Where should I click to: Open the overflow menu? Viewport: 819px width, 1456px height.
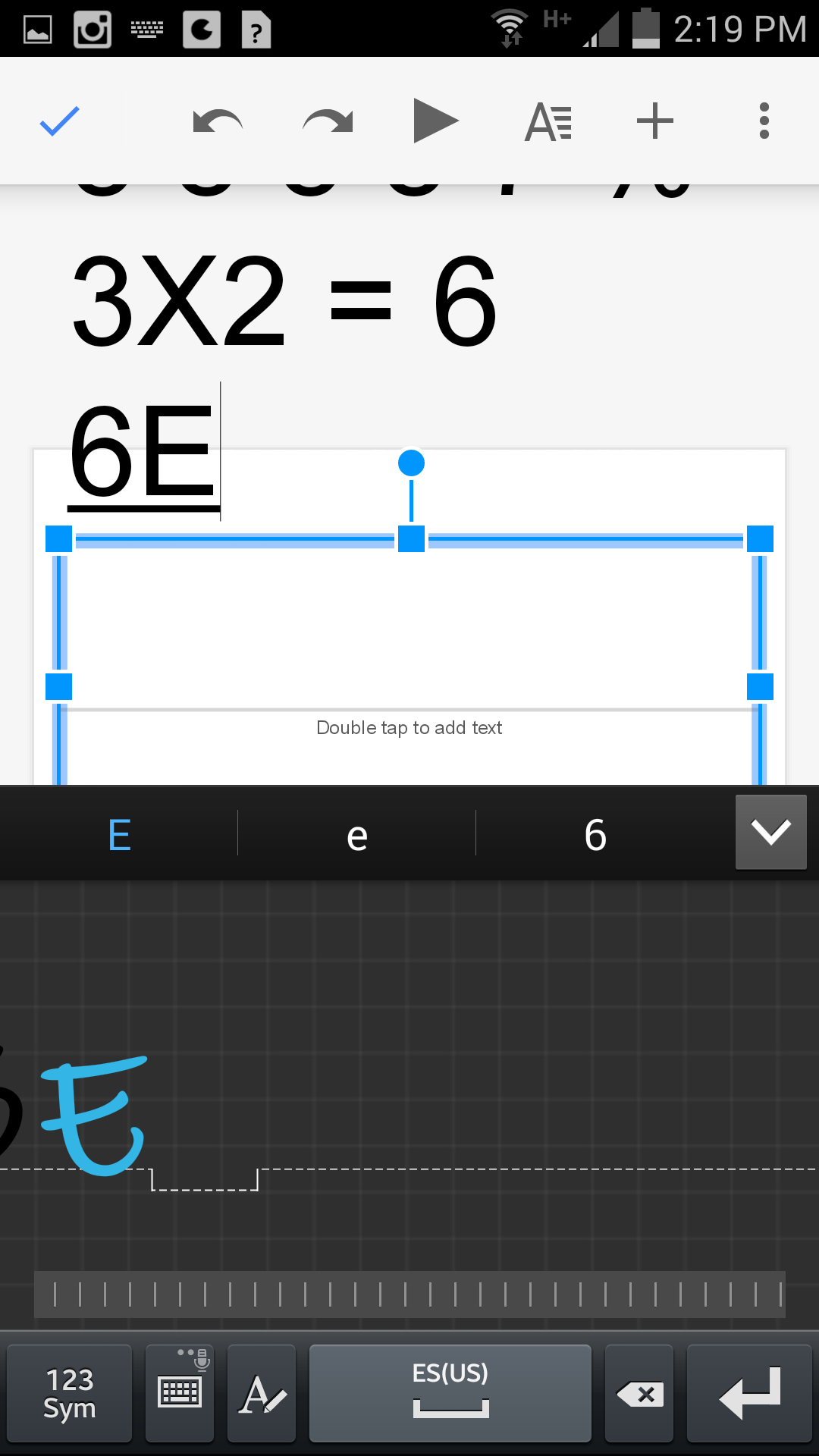[764, 121]
